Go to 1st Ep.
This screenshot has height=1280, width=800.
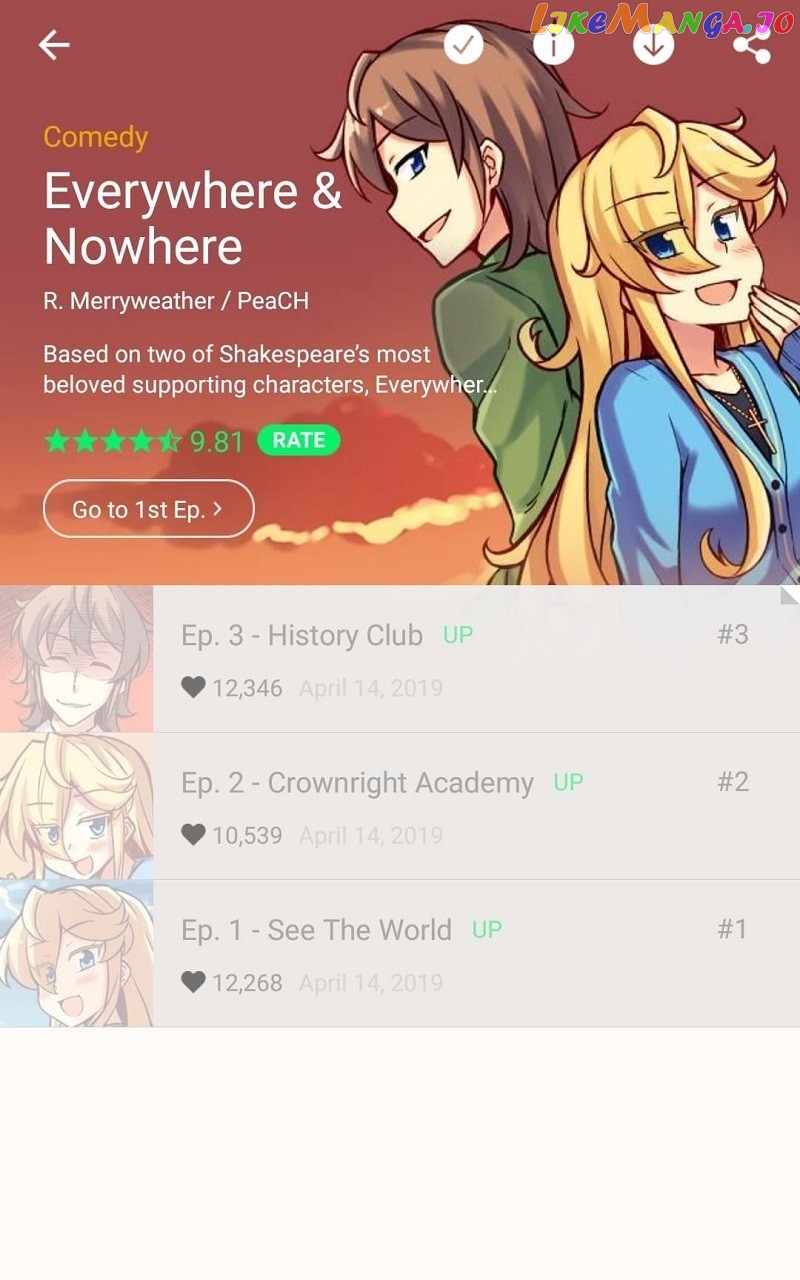pyautogui.click(x=148, y=509)
